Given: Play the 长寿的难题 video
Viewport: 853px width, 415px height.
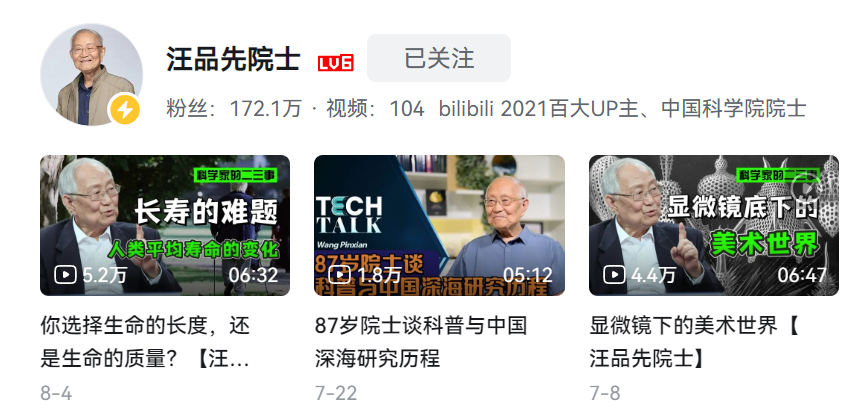Looking at the screenshot, I should [165, 225].
